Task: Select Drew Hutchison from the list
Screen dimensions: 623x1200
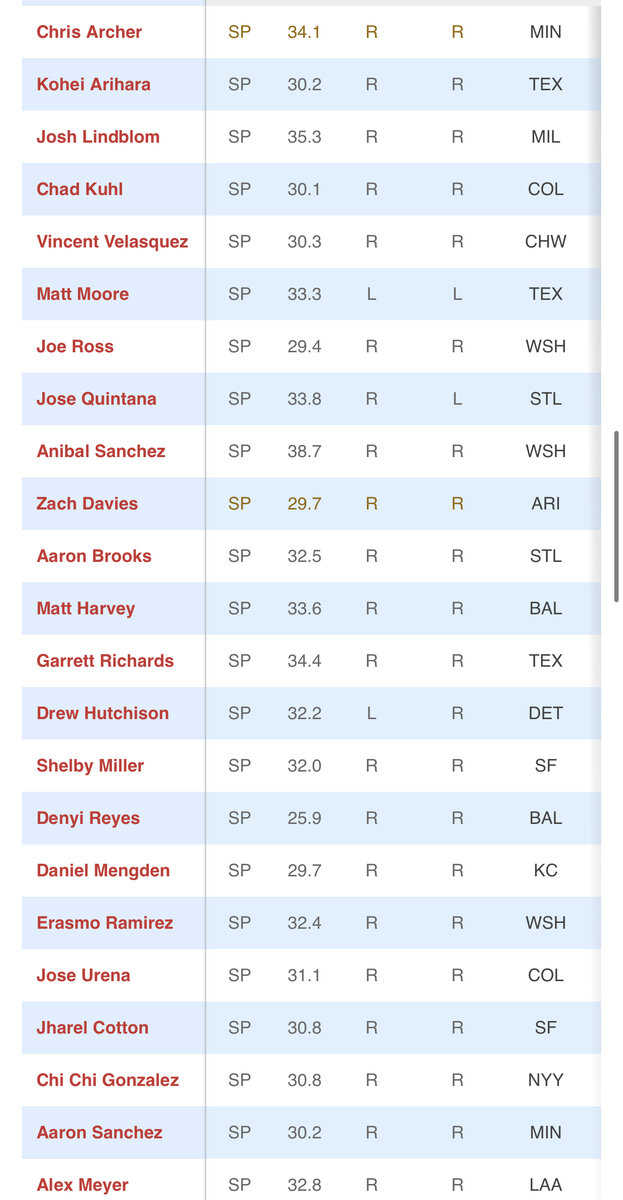Action: tap(103, 713)
